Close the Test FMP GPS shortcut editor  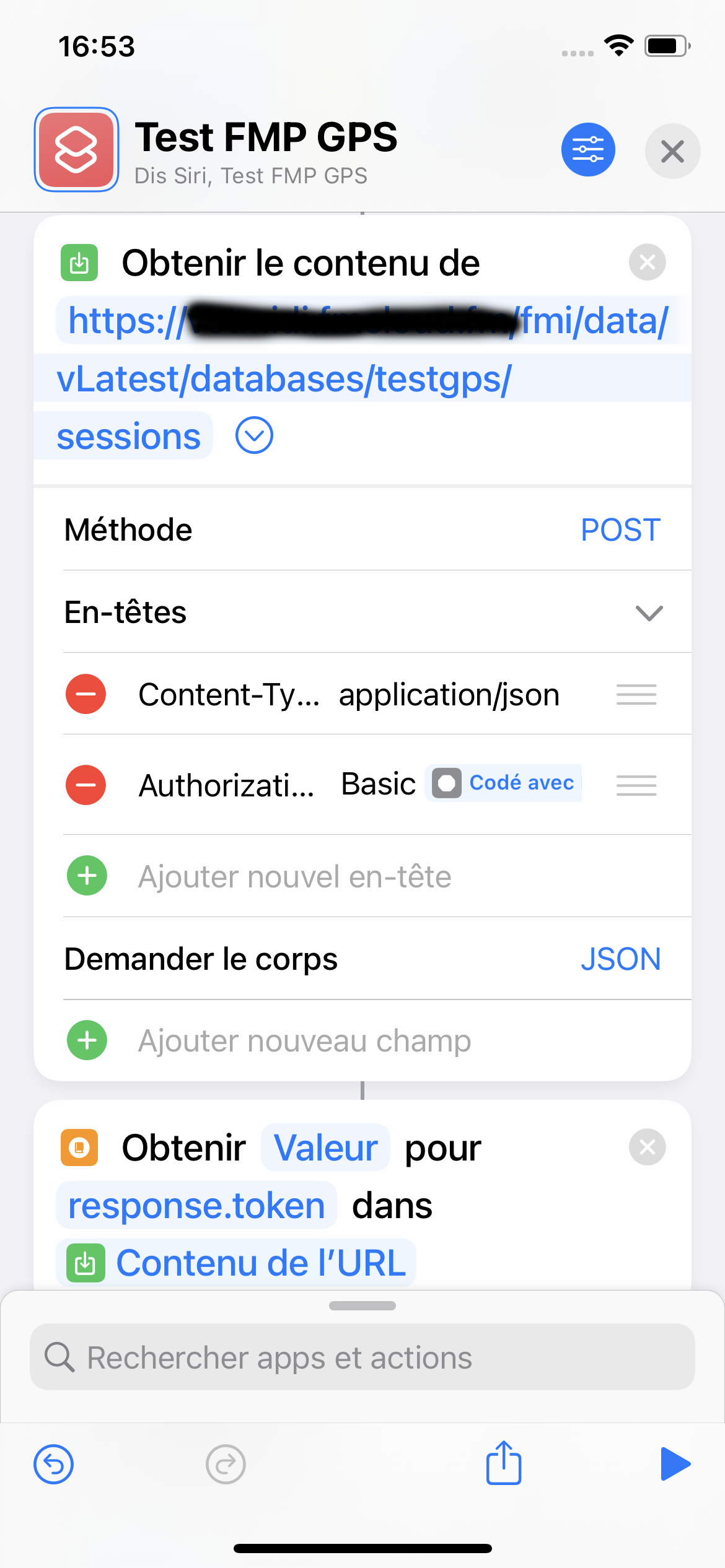pos(672,151)
